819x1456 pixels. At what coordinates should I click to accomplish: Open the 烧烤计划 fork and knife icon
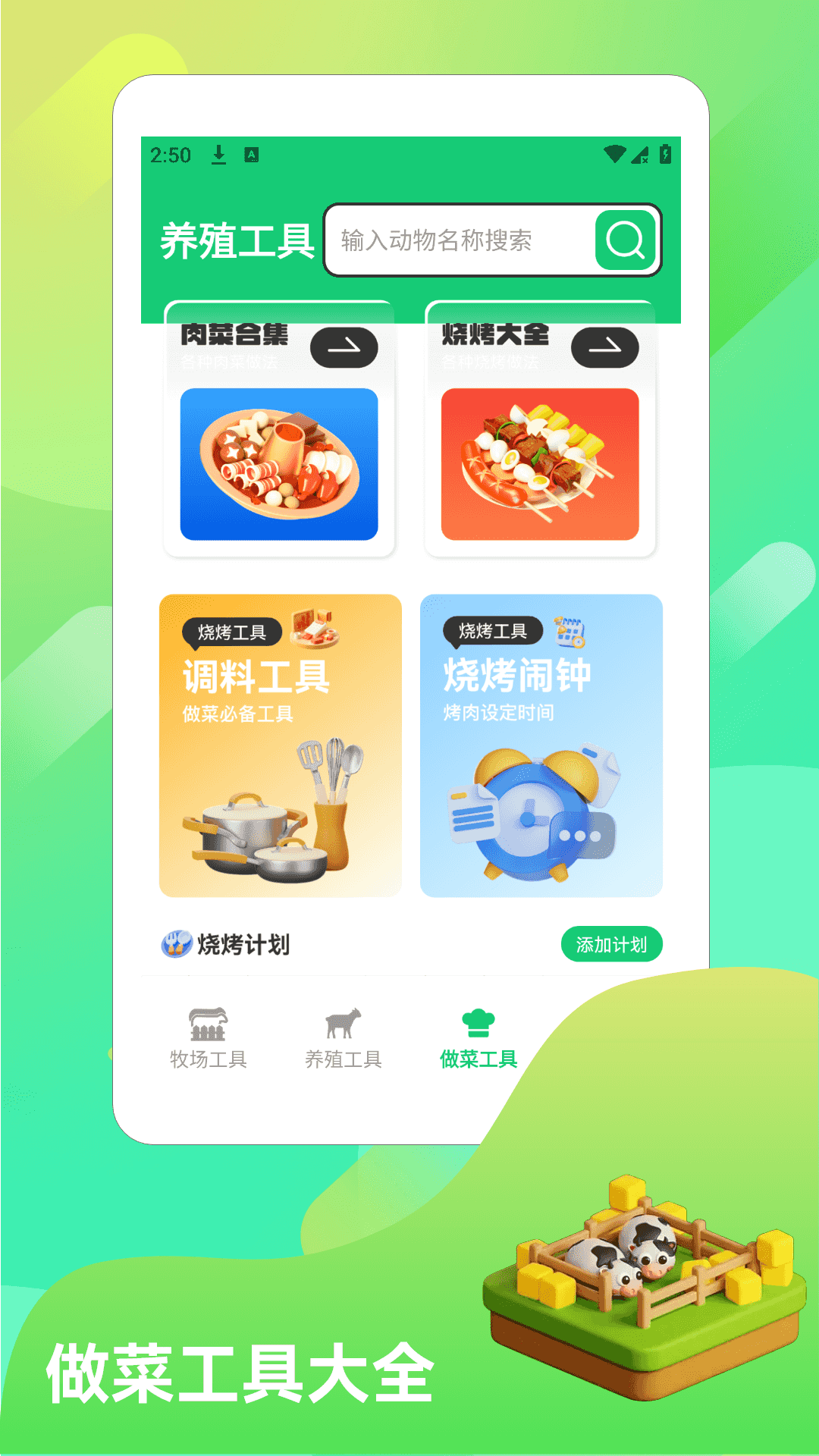point(176,942)
